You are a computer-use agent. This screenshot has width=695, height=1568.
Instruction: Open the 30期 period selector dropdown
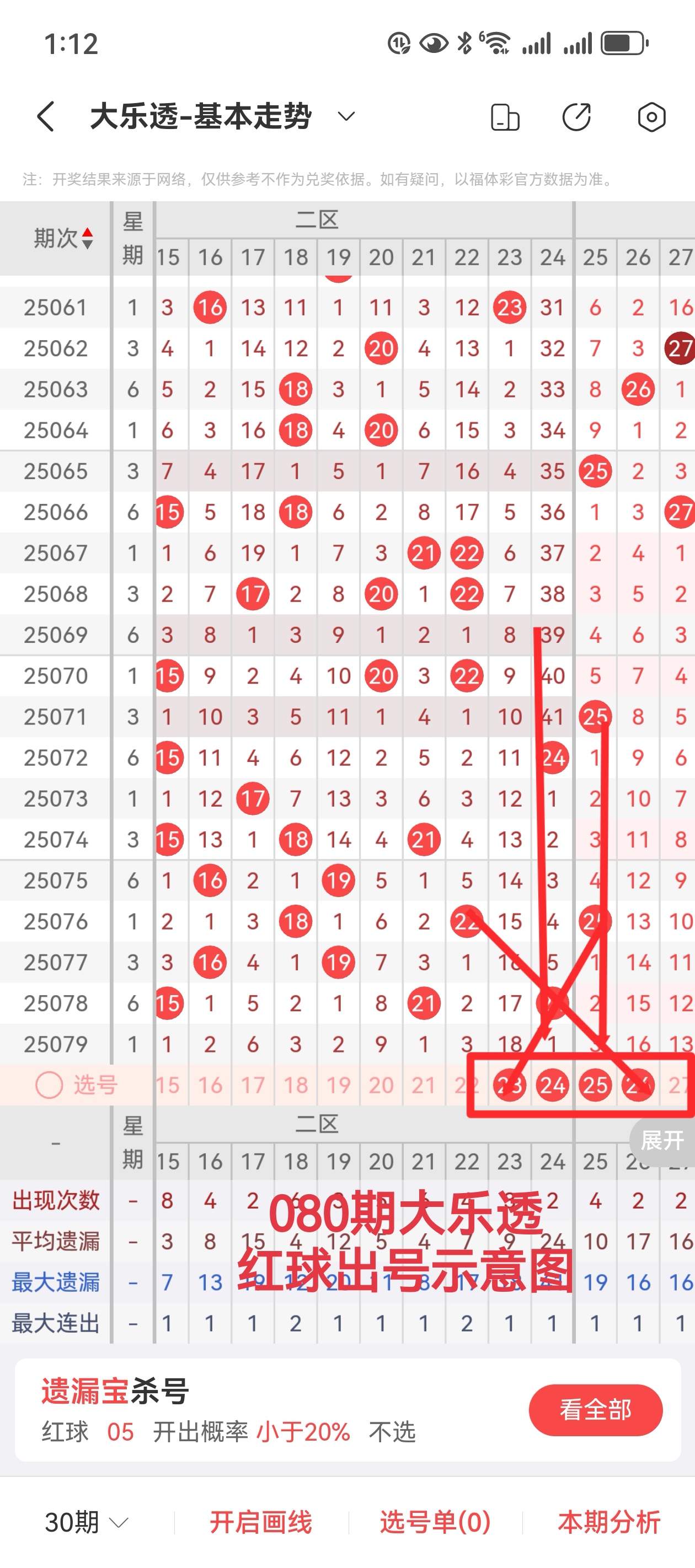click(82, 1521)
